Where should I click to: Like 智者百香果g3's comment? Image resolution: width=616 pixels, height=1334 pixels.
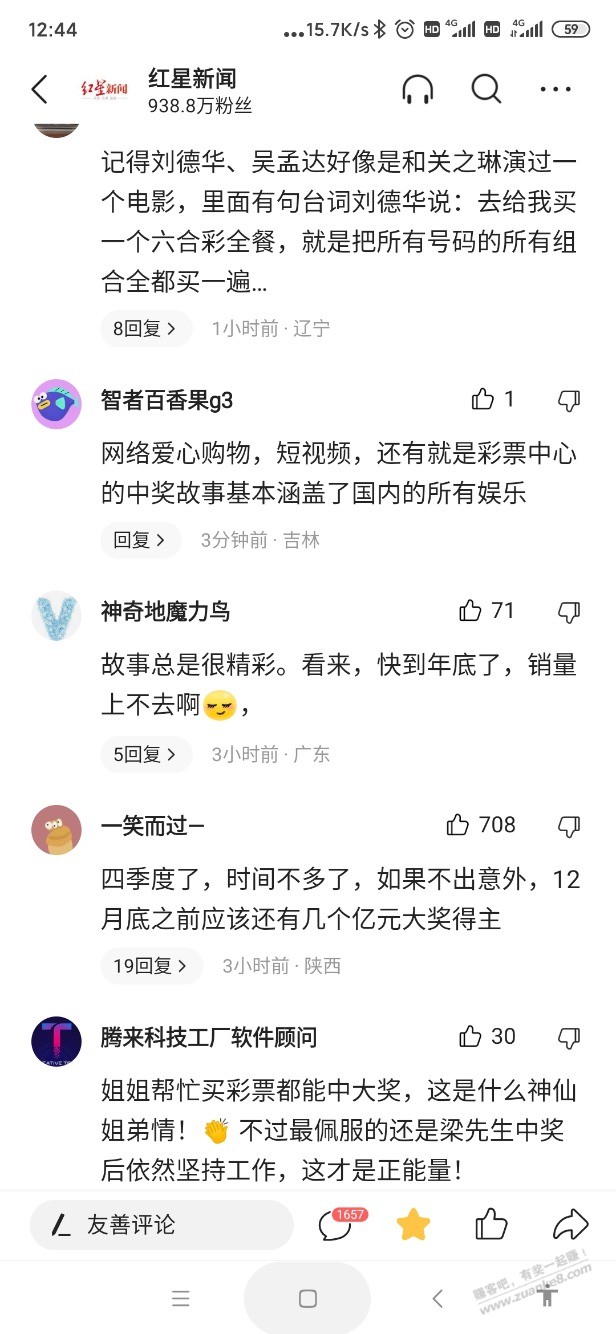(484, 400)
